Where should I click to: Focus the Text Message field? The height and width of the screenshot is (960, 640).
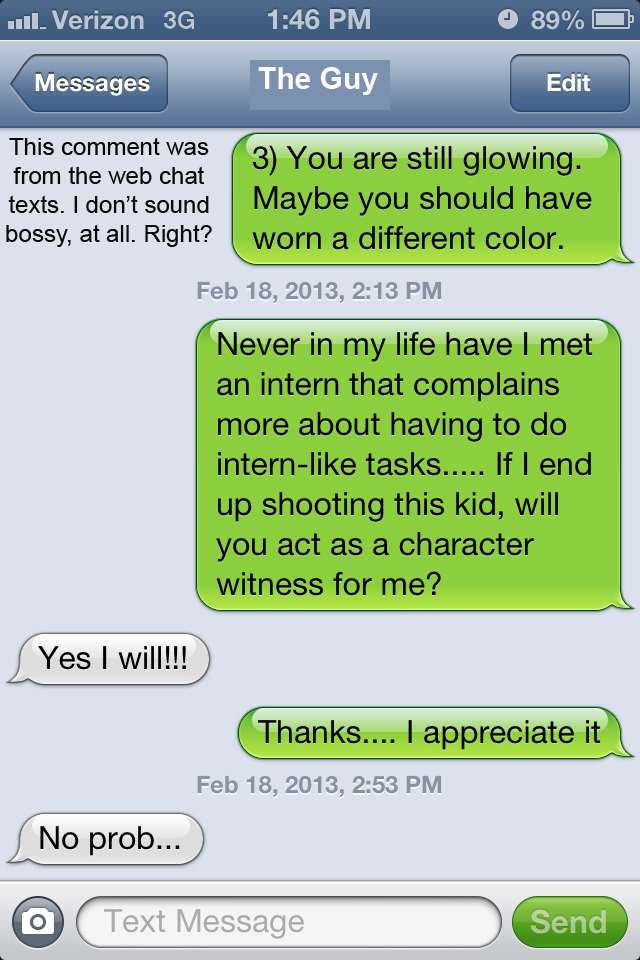click(x=289, y=921)
